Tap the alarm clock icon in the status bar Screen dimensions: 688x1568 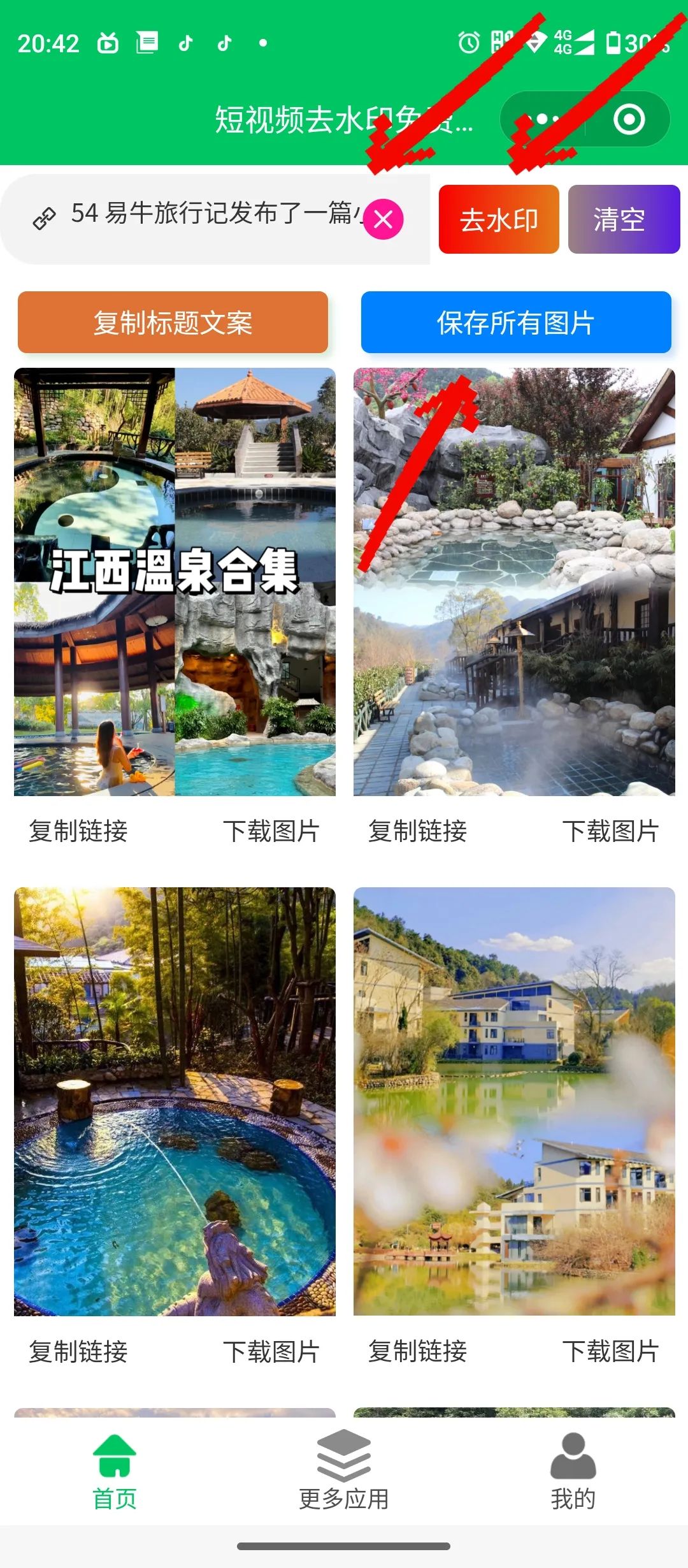tap(467, 42)
